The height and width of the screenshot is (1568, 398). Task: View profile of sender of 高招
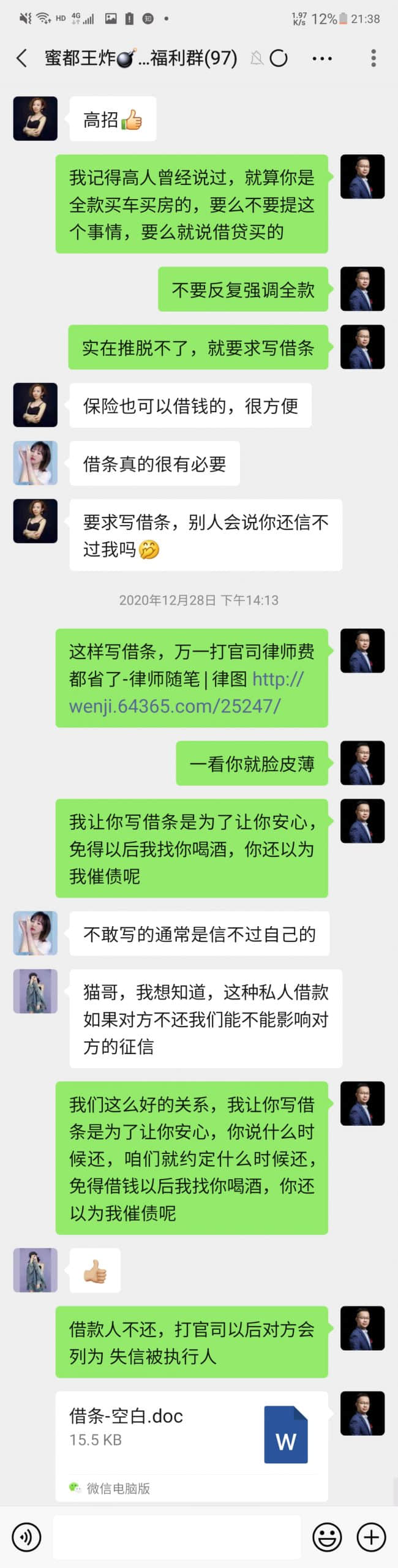36,118
